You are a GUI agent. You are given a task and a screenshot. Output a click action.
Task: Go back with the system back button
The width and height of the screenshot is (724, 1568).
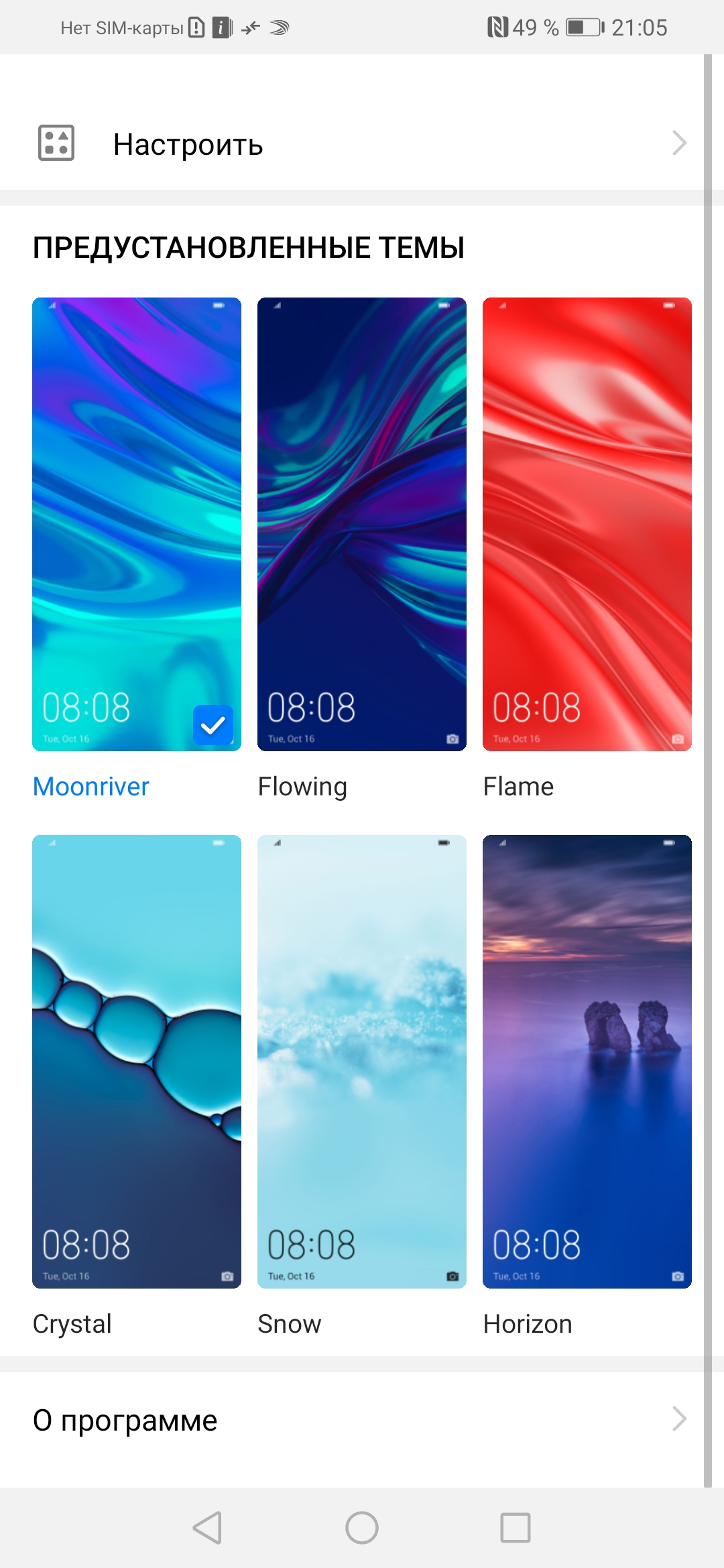(x=208, y=1528)
